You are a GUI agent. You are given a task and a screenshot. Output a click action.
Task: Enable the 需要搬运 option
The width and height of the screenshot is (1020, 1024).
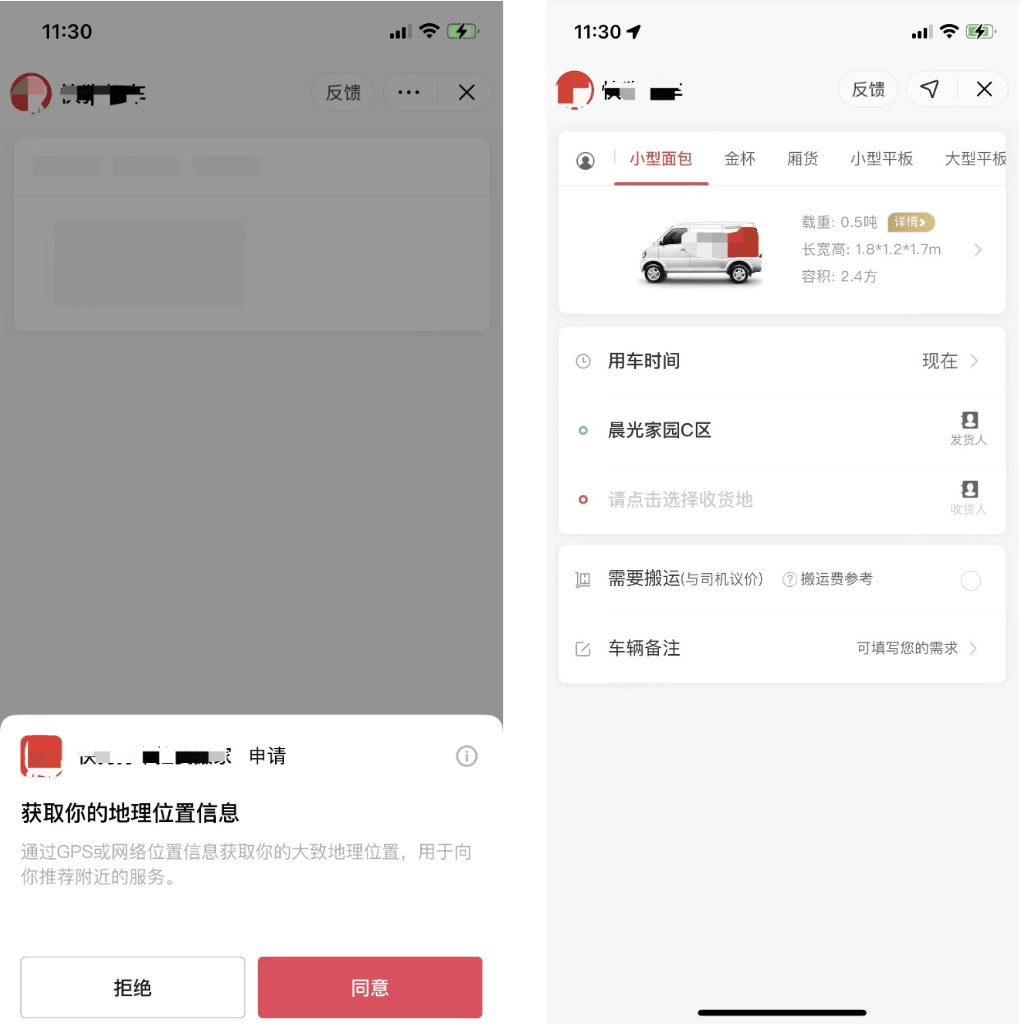pos(970,580)
